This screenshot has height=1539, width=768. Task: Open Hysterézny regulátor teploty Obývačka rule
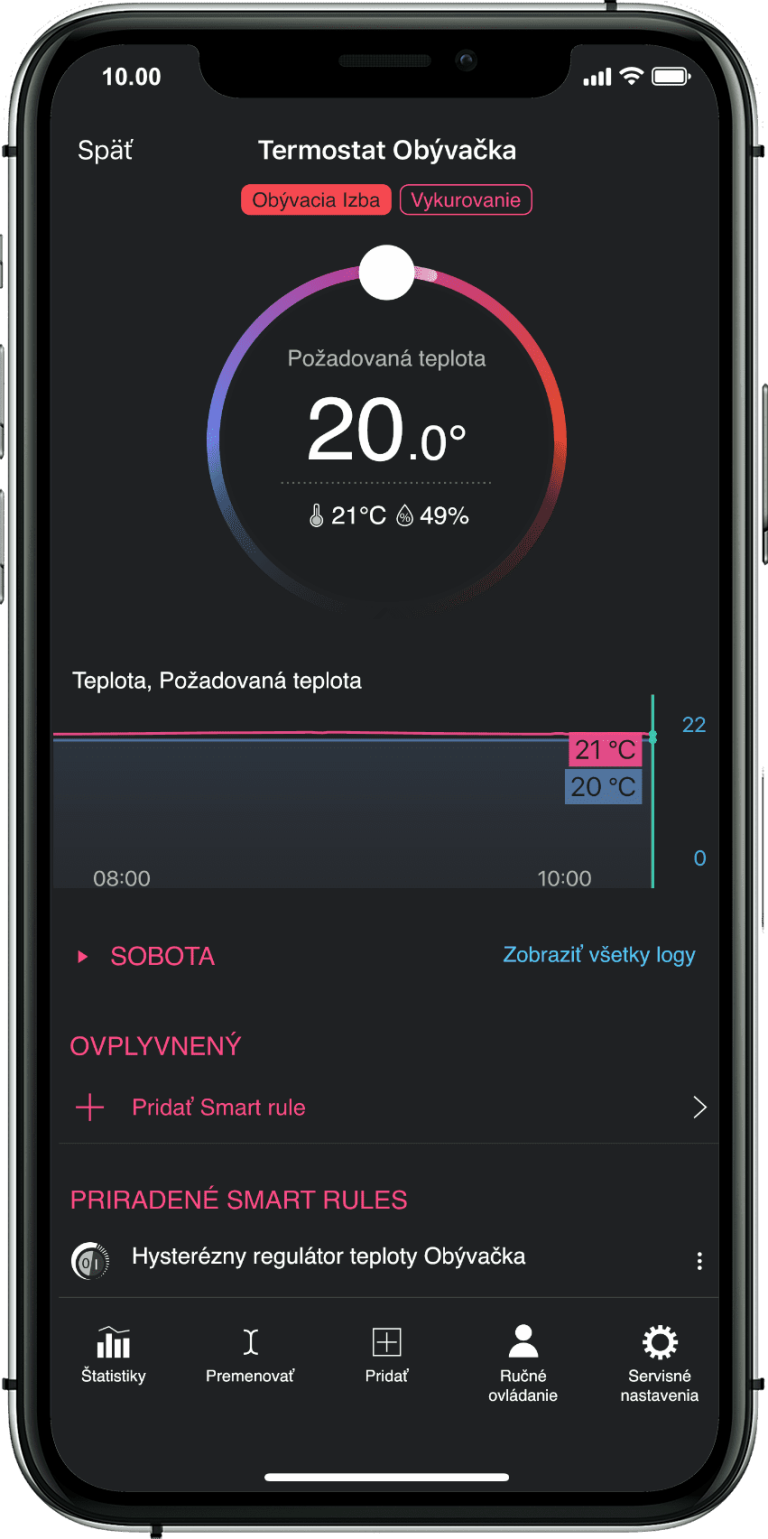click(x=328, y=1256)
